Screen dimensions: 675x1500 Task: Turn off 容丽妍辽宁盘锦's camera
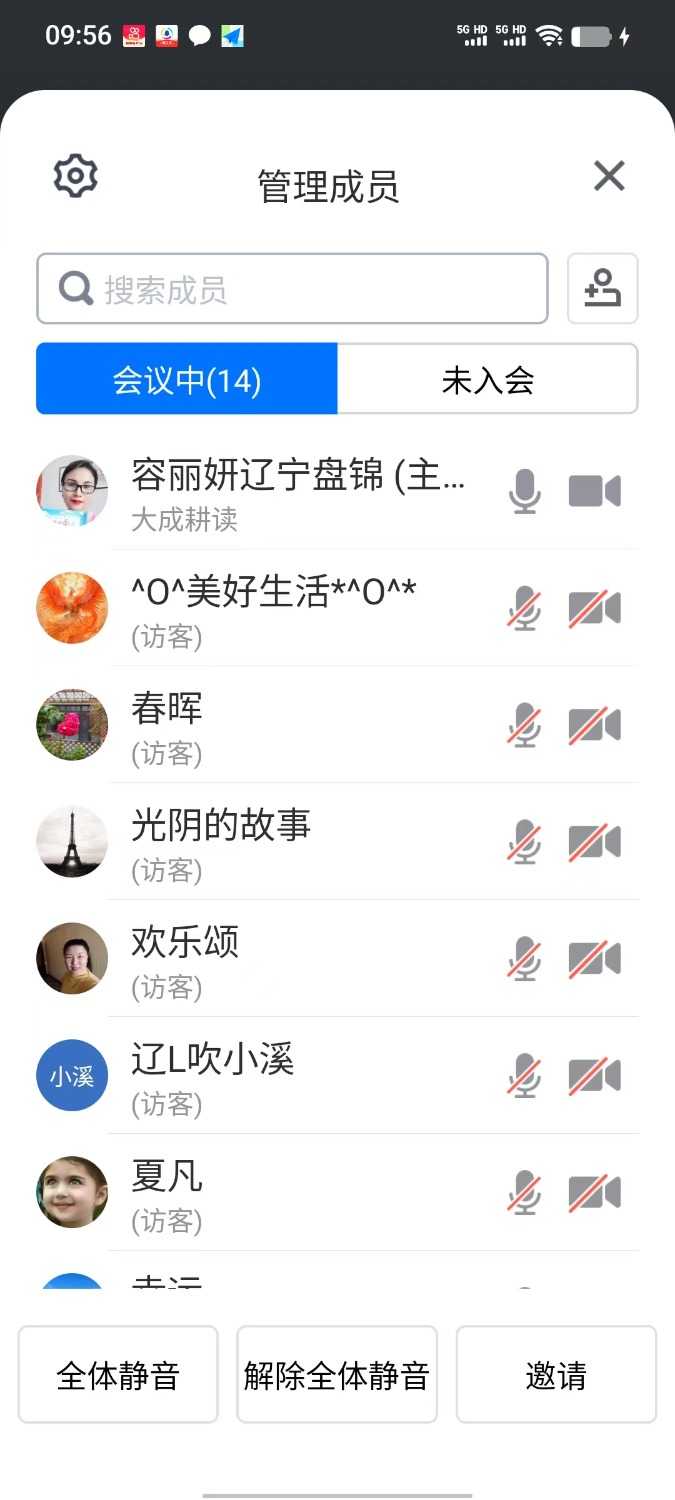[595, 492]
